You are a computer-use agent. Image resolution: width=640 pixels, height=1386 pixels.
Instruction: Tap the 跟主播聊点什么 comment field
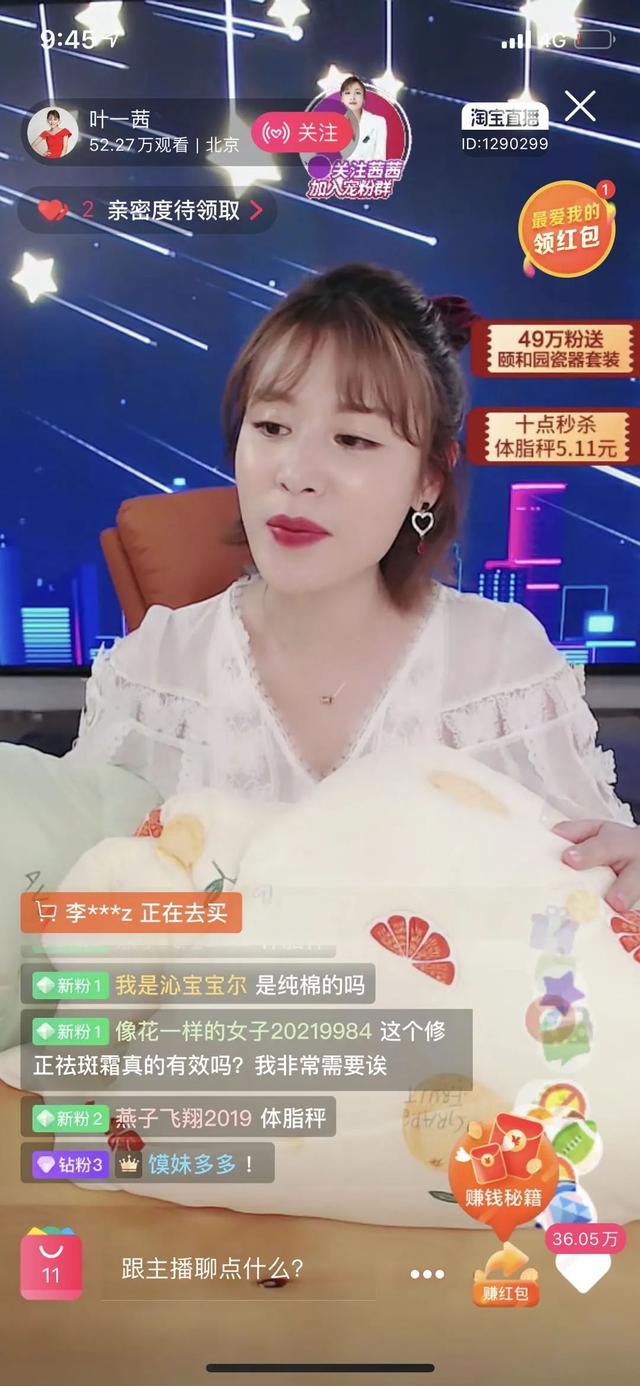point(240,1269)
